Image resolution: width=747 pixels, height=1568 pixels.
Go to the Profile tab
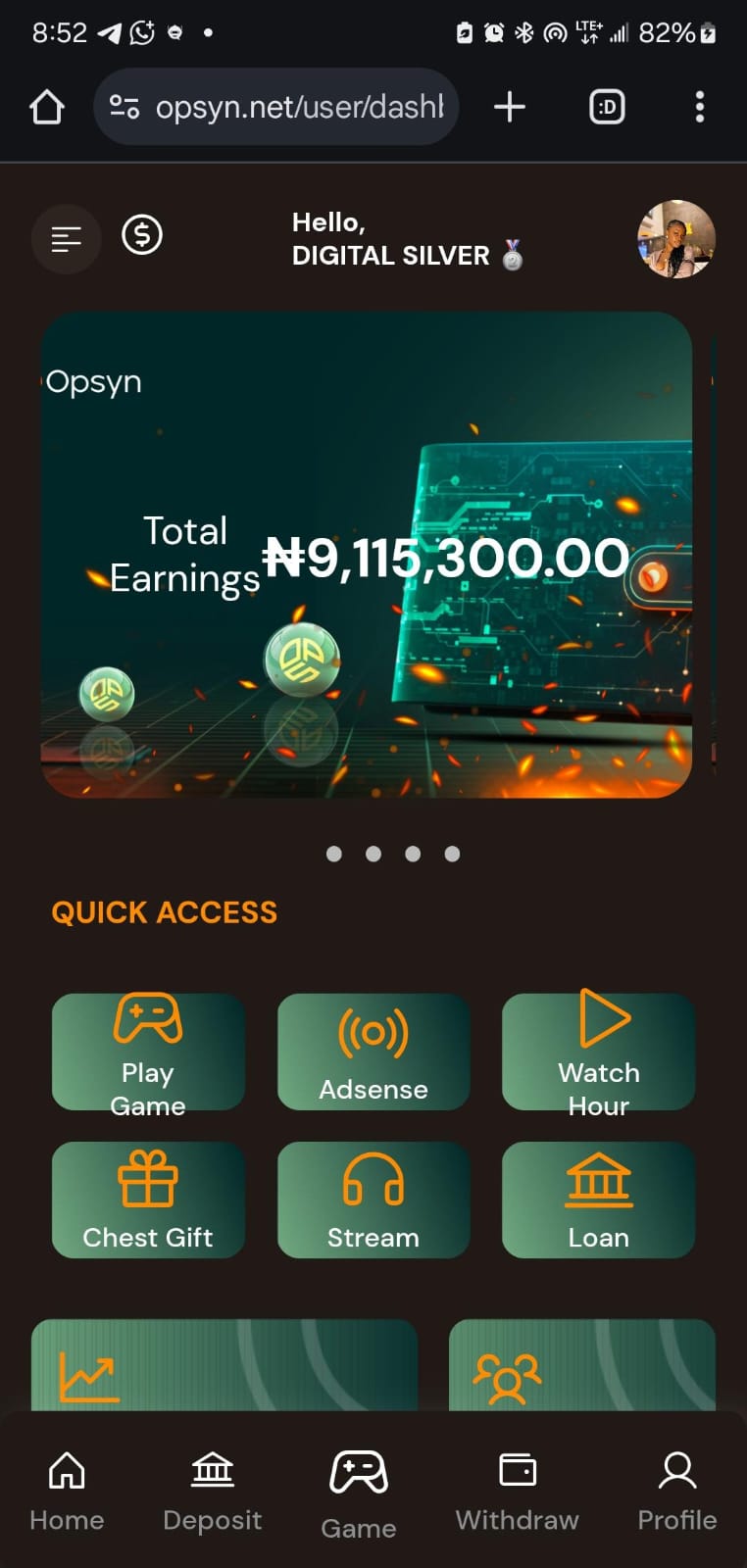(676, 1492)
